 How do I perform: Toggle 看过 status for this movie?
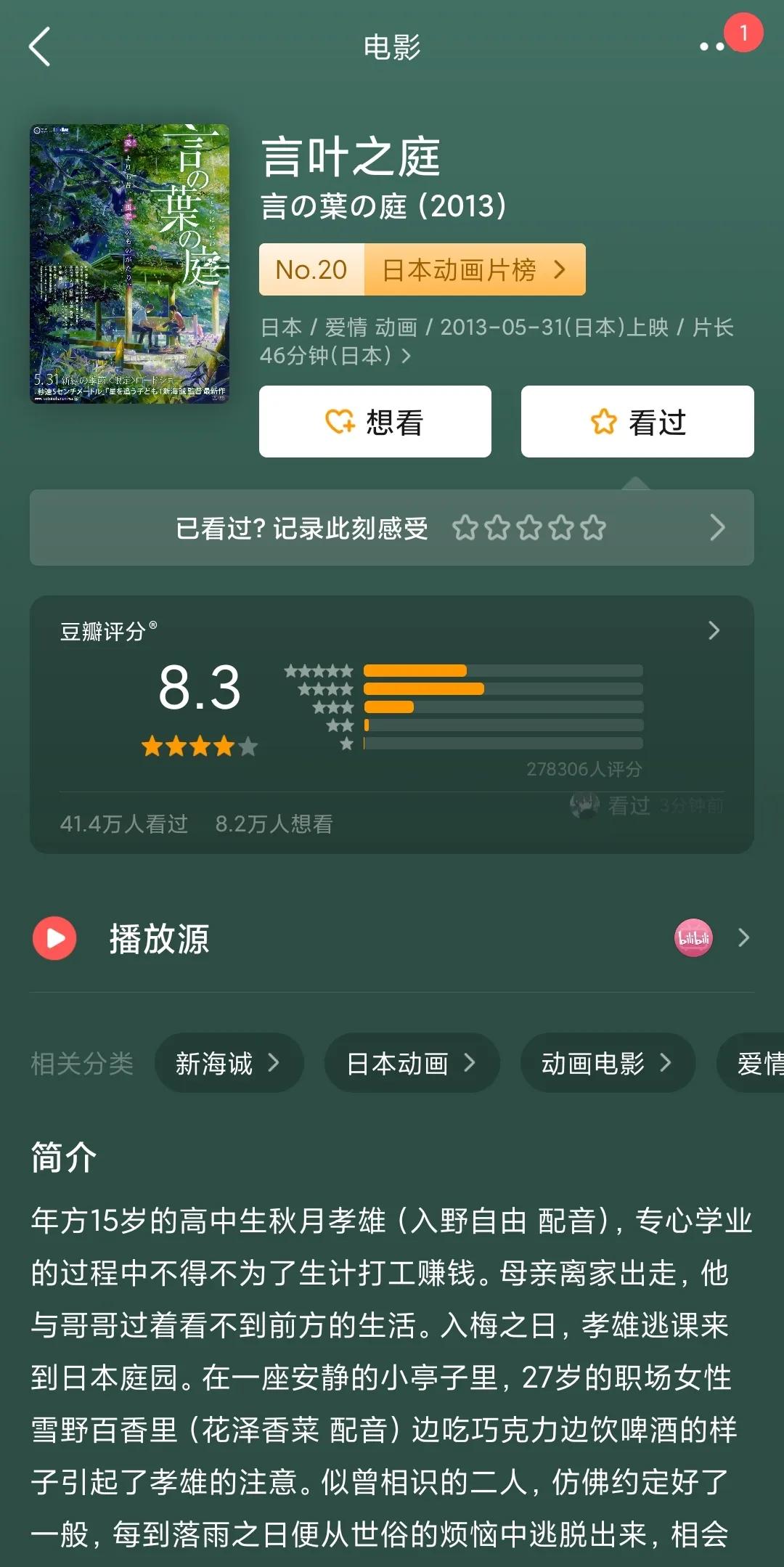[x=637, y=421]
